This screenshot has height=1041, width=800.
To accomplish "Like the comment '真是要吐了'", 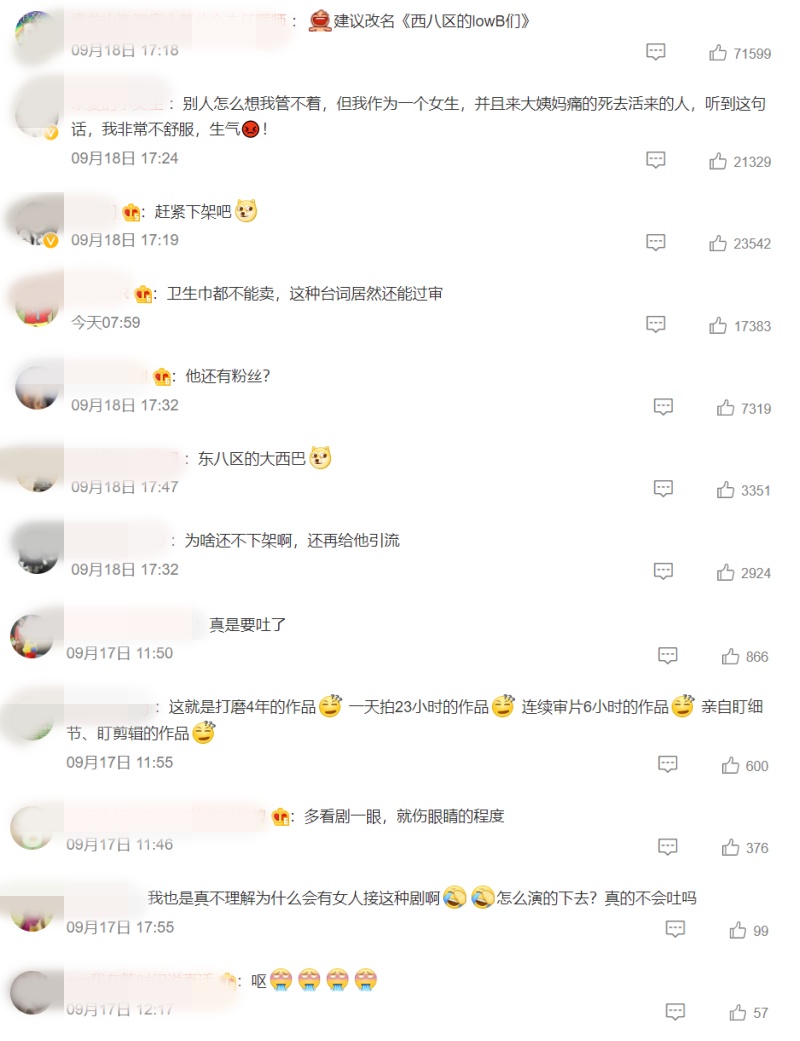I will tap(731, 657).
